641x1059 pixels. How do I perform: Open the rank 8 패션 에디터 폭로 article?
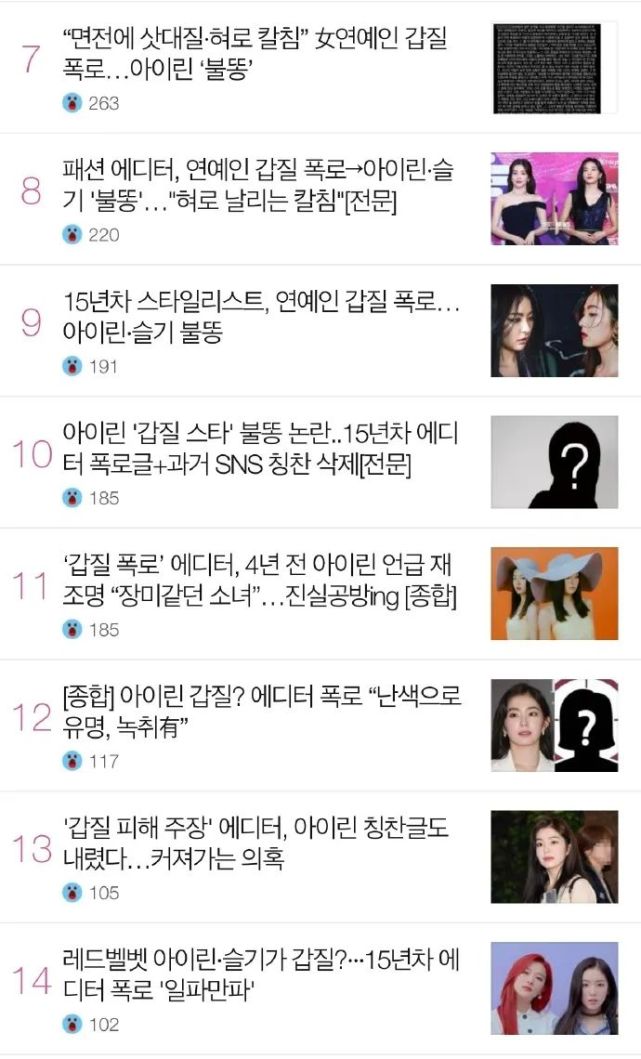(258, 185)
